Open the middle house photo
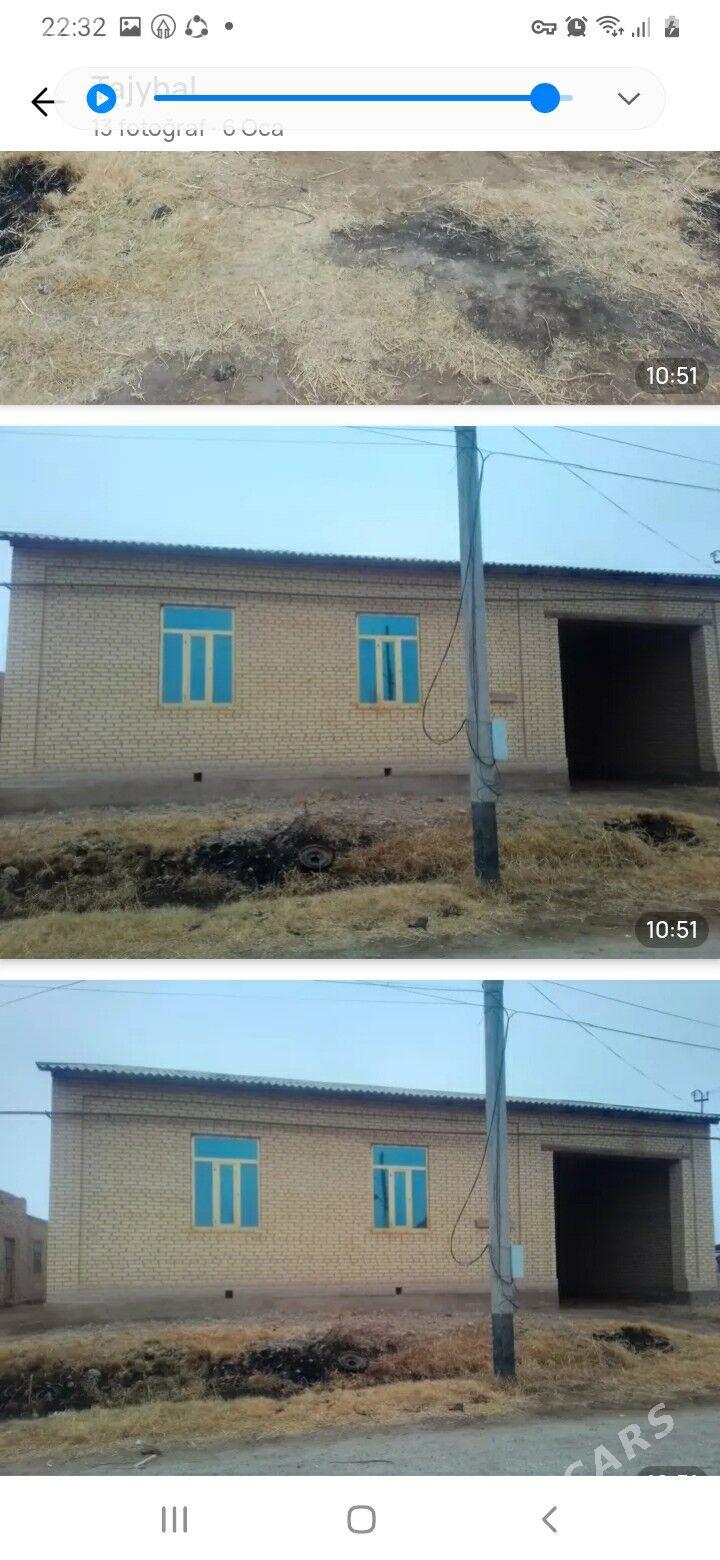The width and height of the screenshot is (720, 1560). point(360,690)
